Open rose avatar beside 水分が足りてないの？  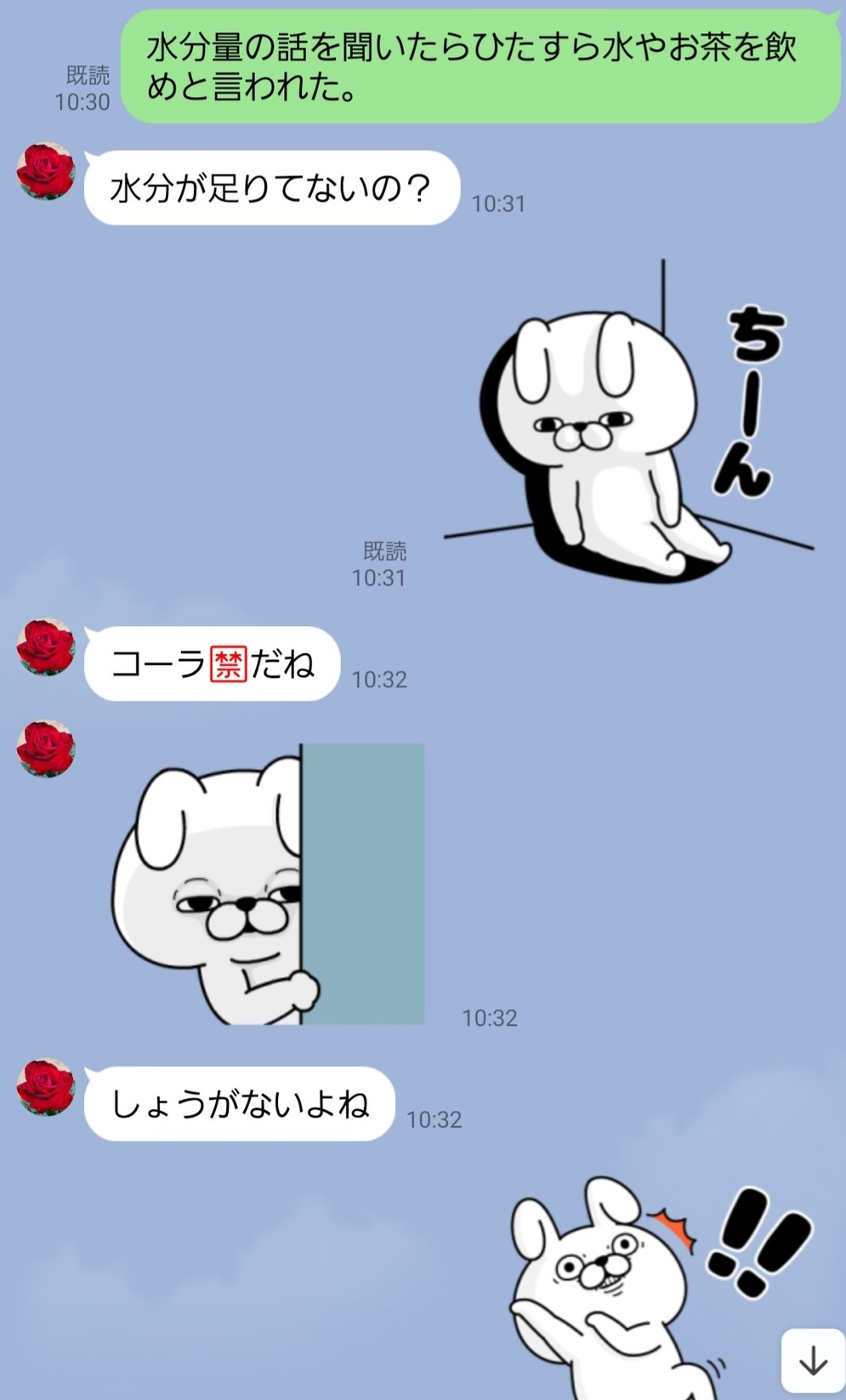pos(46,171)
